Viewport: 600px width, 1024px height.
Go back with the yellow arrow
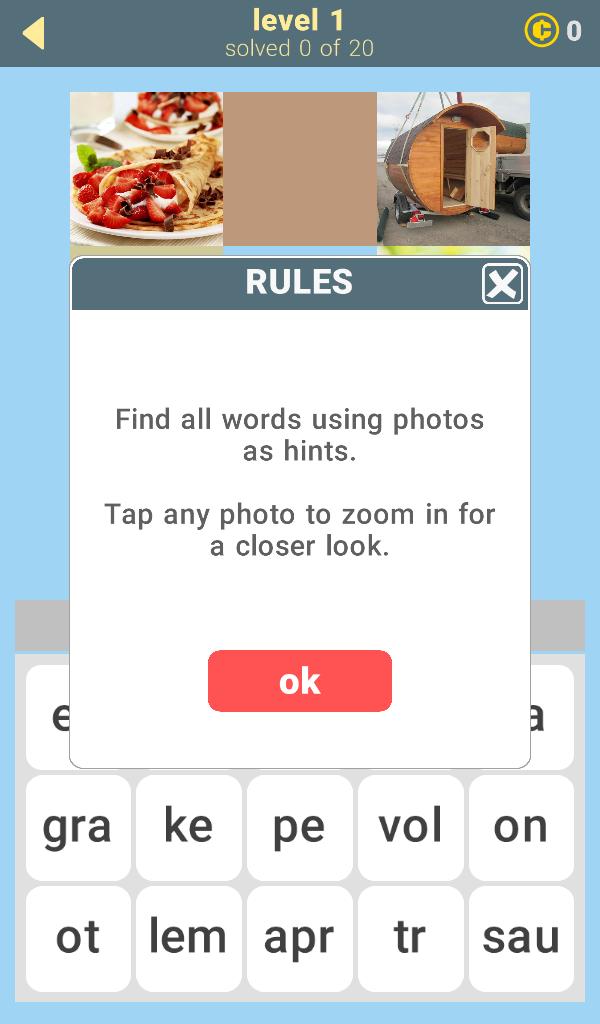point(34,32)
